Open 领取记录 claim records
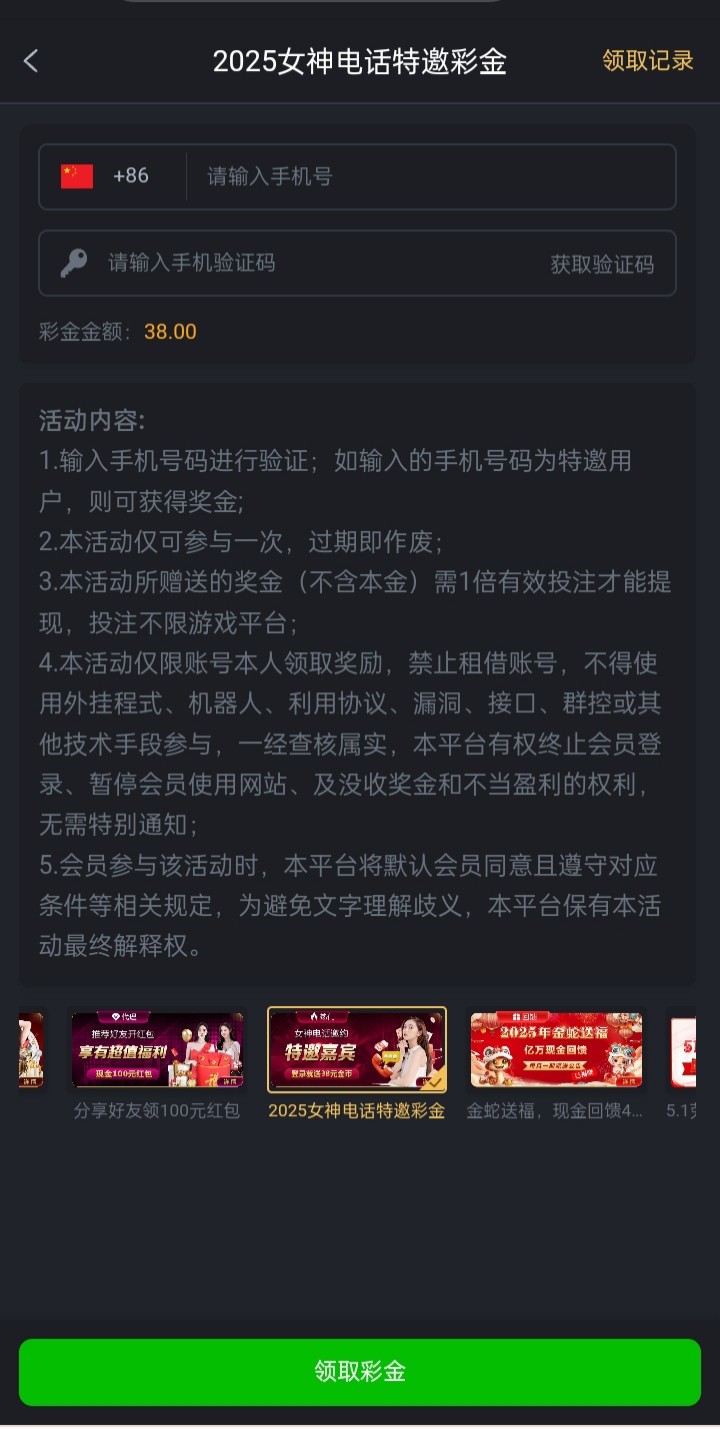The width and height of the screenshot is (720, 1429). 647,61
